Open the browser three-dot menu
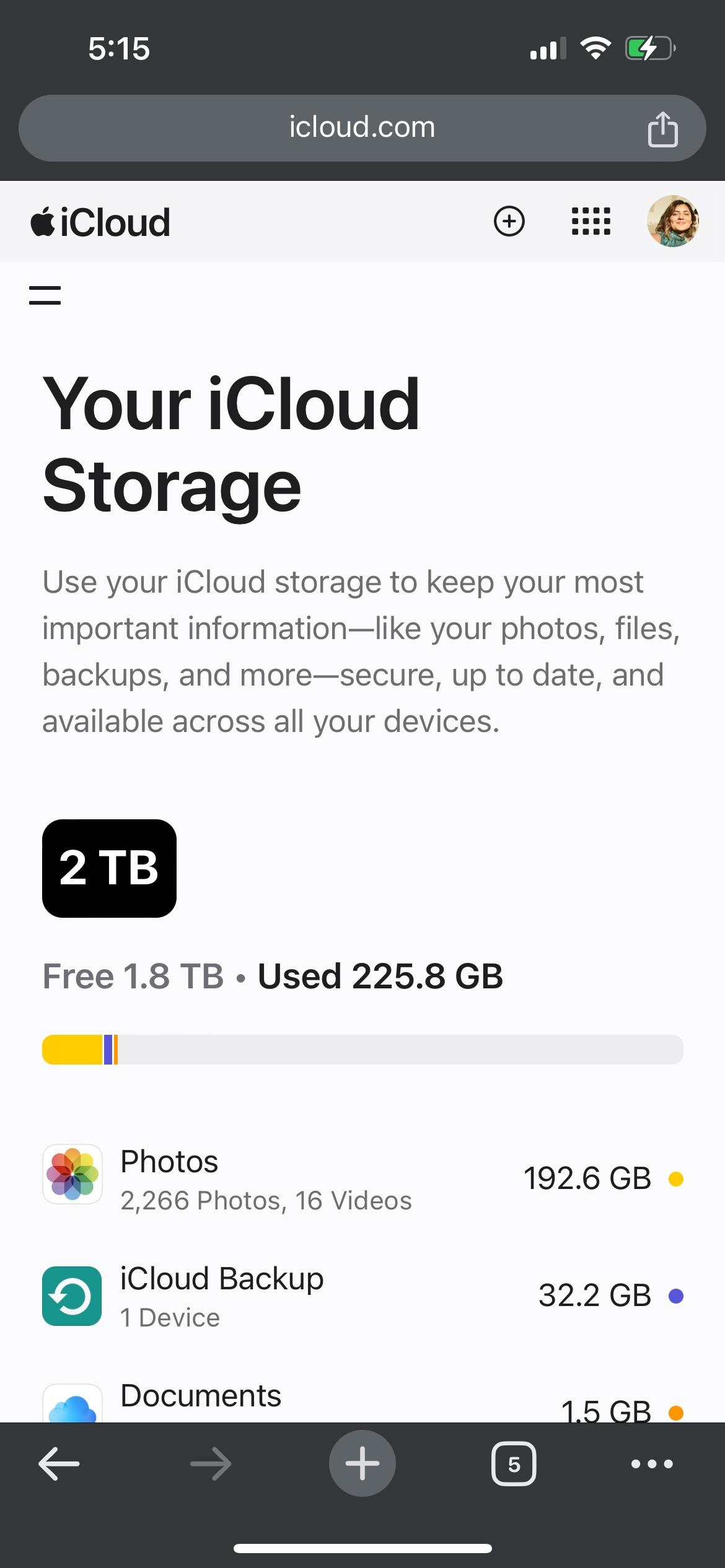725x1568 pixels. (651, 1464)
